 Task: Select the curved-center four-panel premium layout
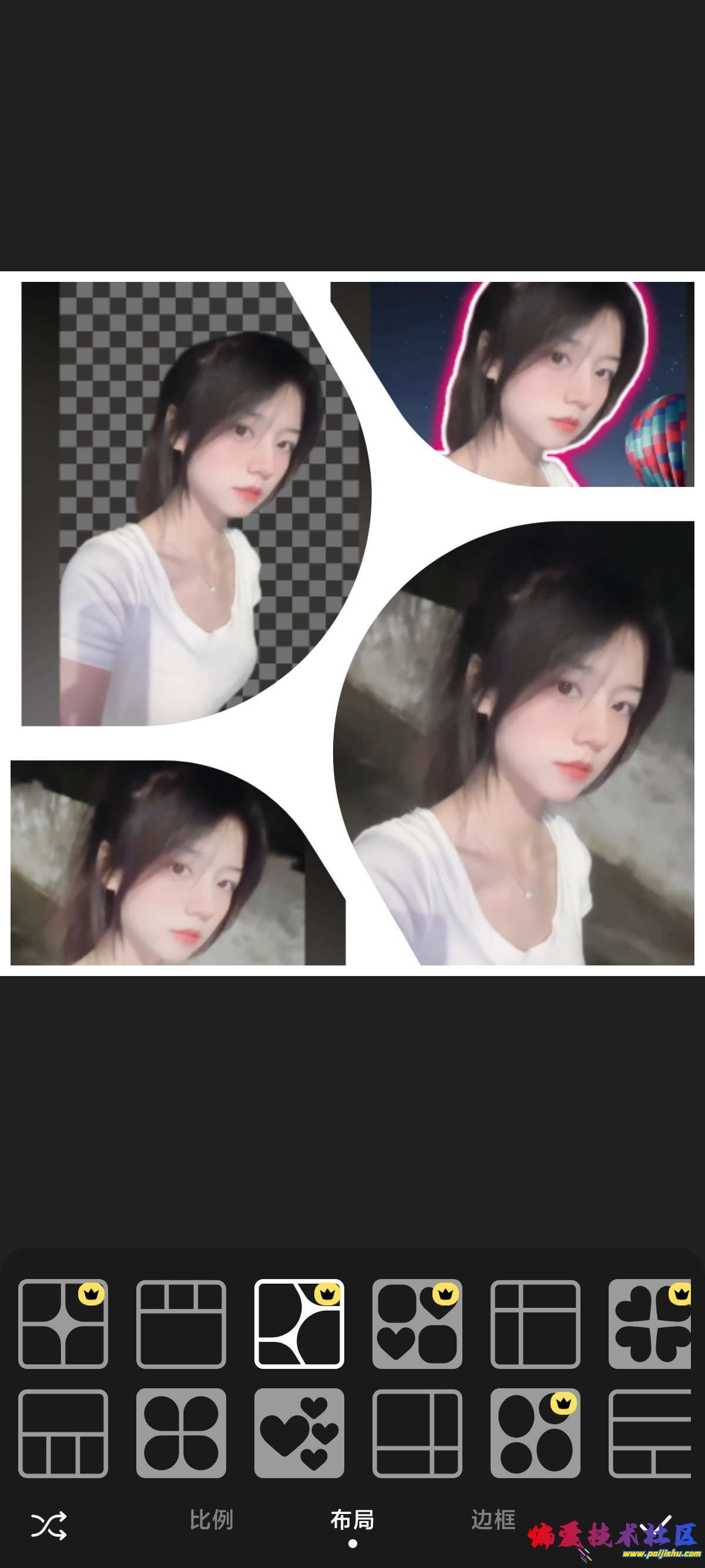click(63, 1324)
